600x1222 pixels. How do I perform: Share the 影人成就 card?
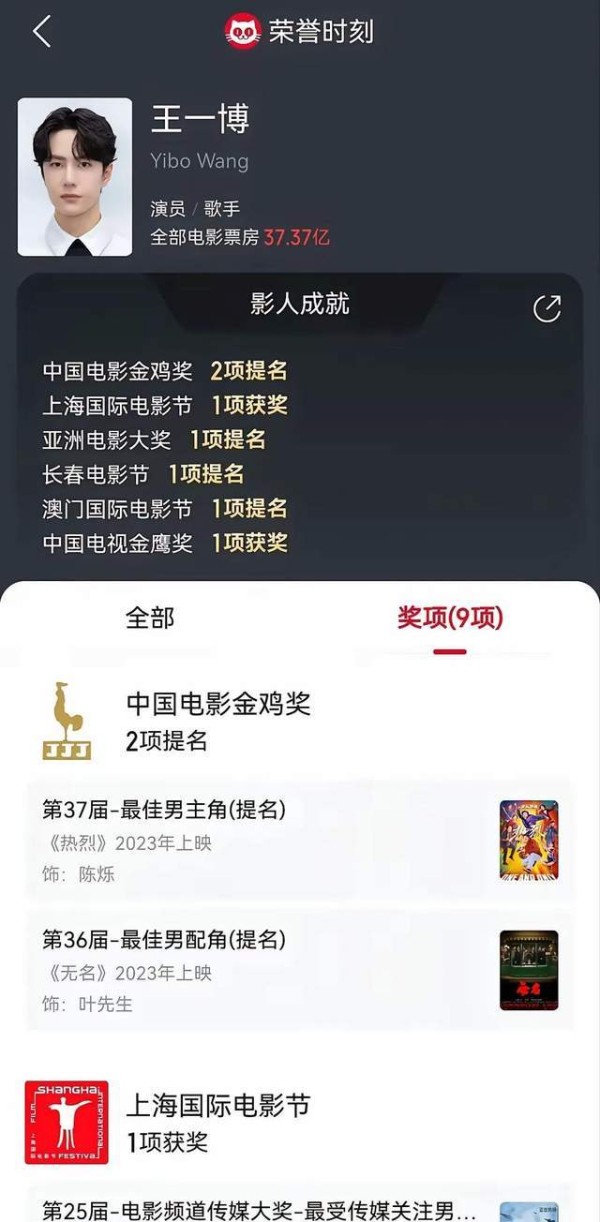547,309
